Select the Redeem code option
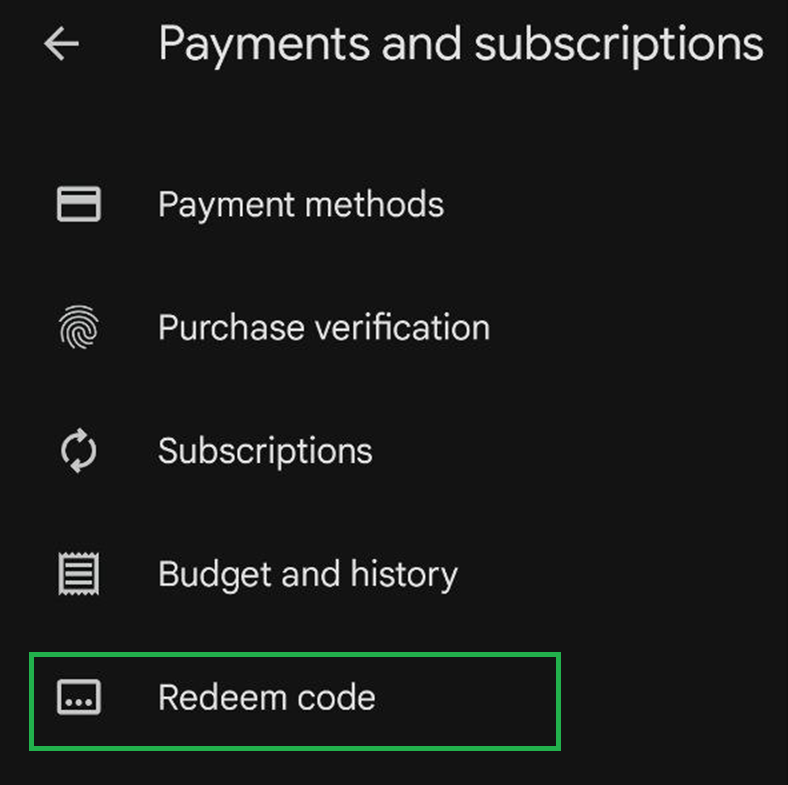 (266, 698)
